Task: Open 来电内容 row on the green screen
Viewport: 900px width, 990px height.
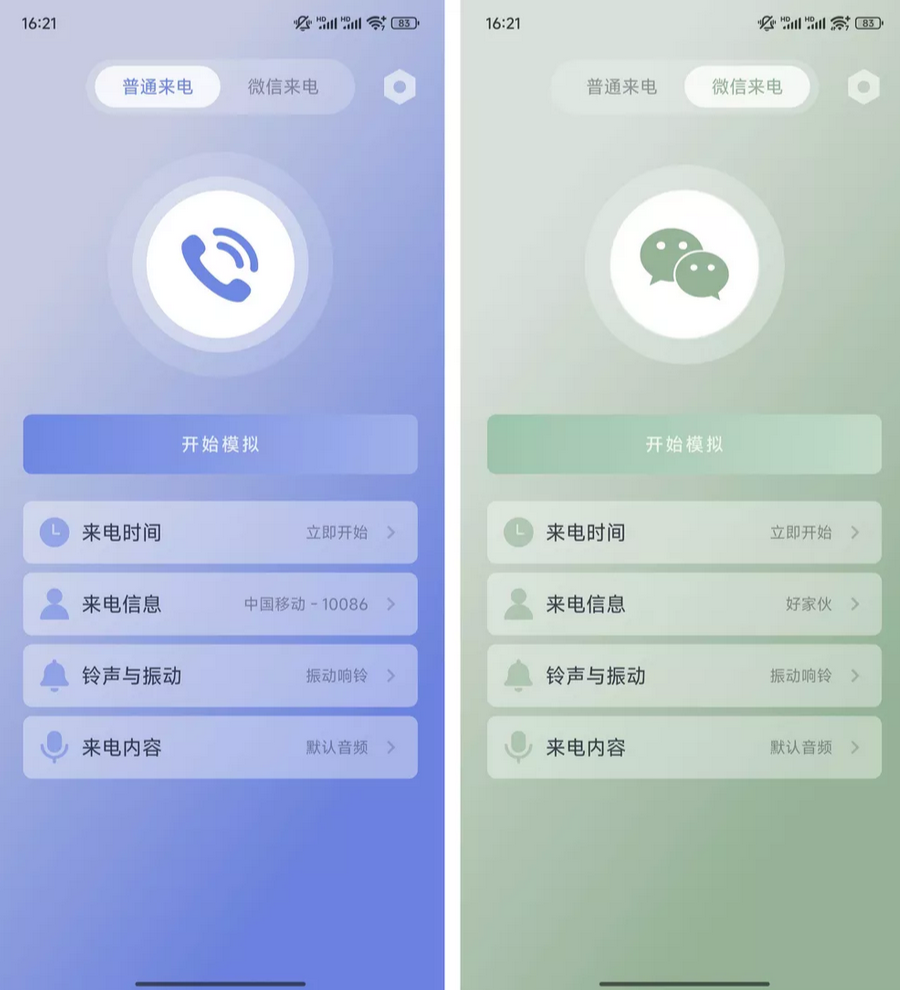Action: 684,747
